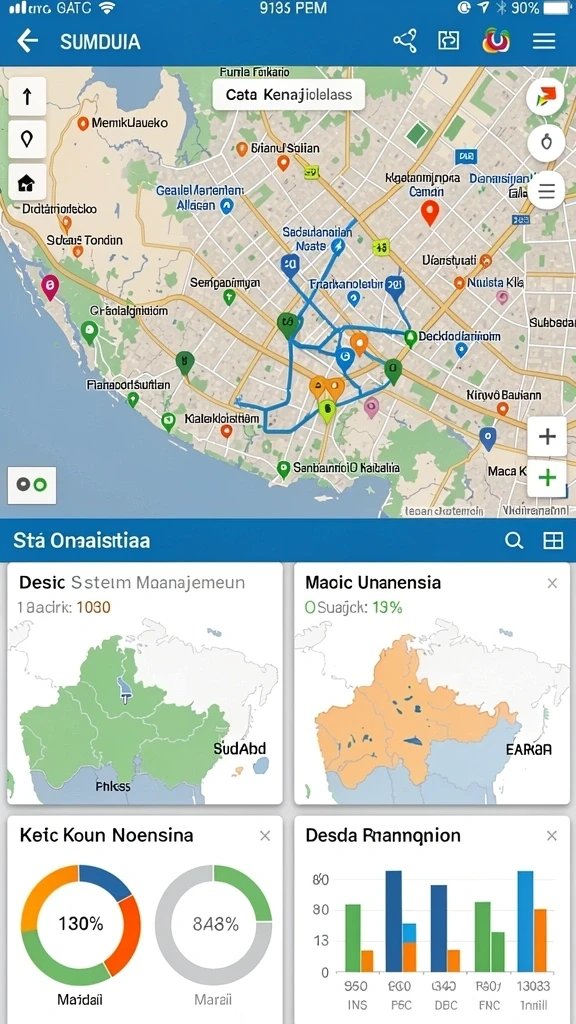
Task: Go back using the top-left arrow
Action: point(27,41)
